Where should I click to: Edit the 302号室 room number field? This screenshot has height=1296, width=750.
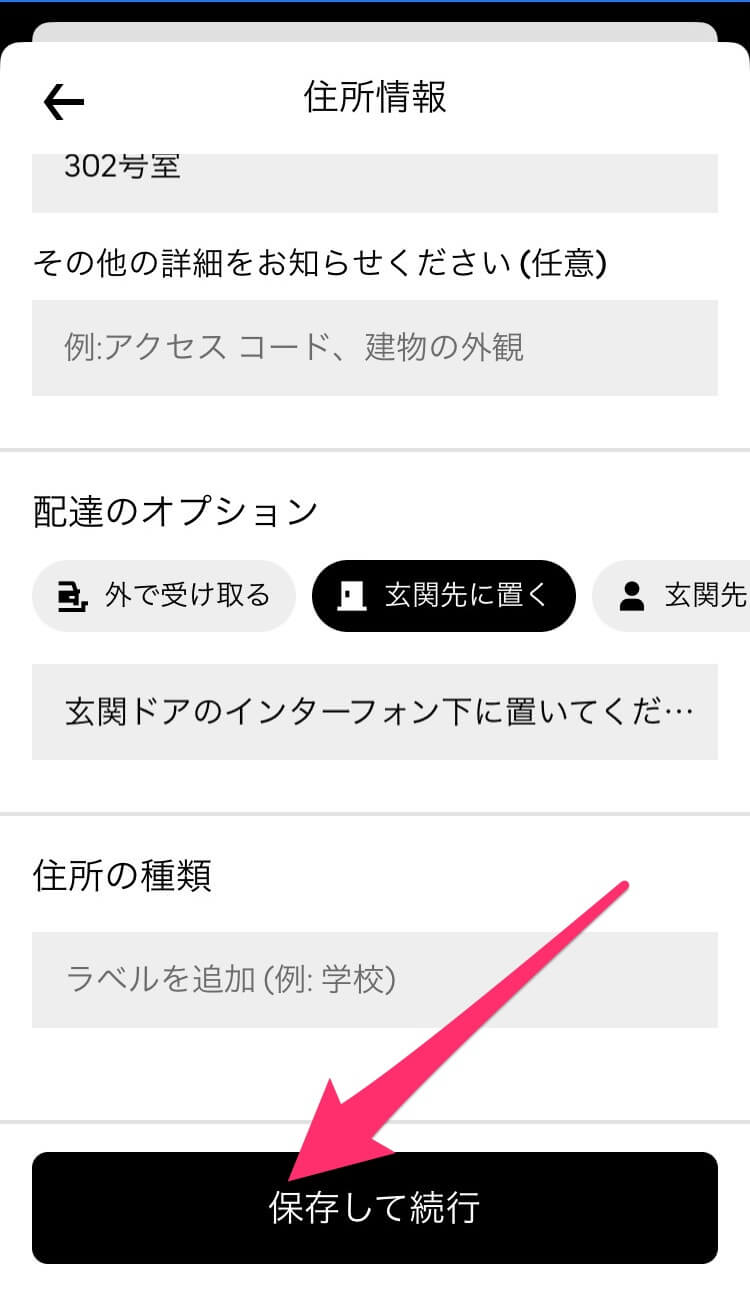375,182
